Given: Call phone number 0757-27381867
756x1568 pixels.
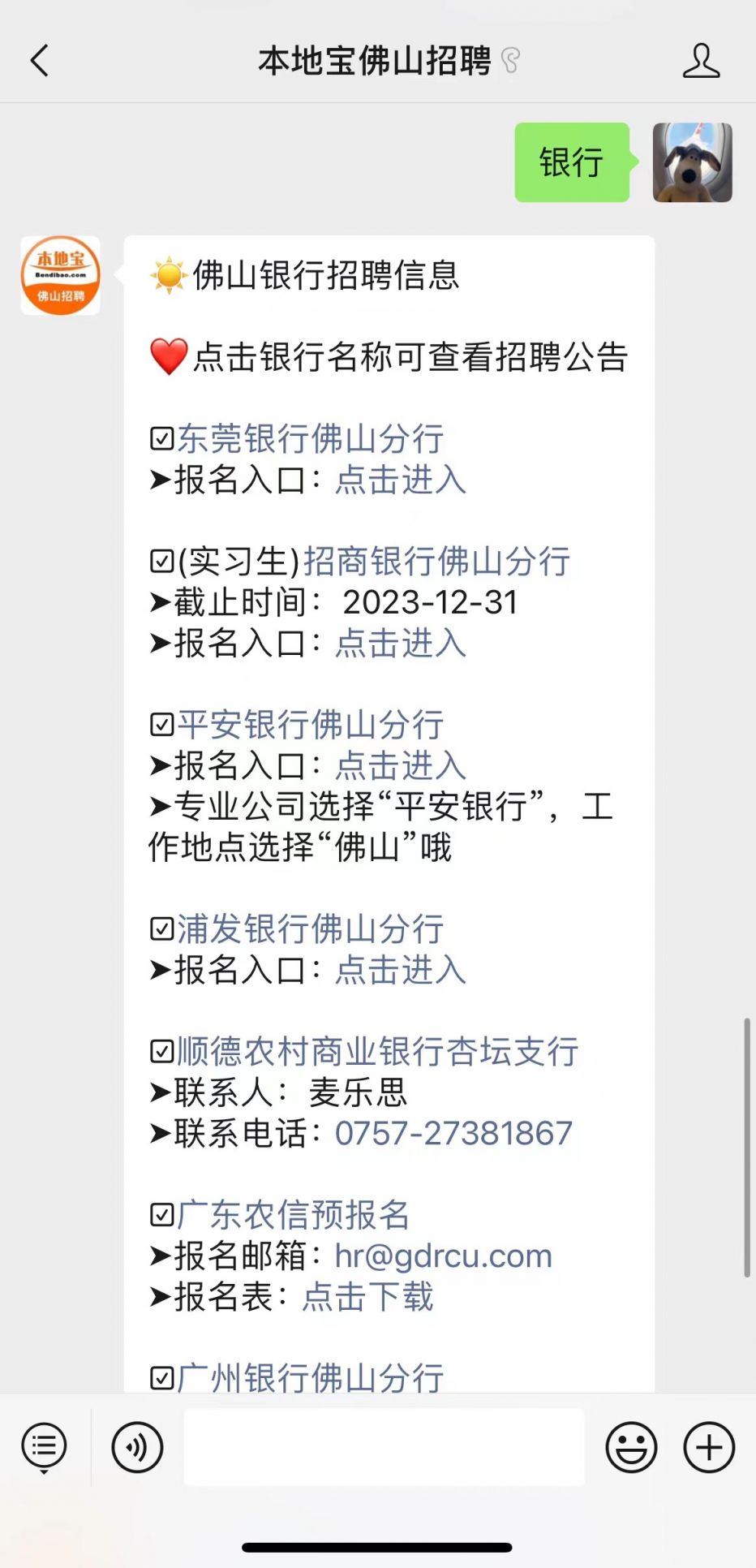Looking at the screenshot, I should [454, 1134].
